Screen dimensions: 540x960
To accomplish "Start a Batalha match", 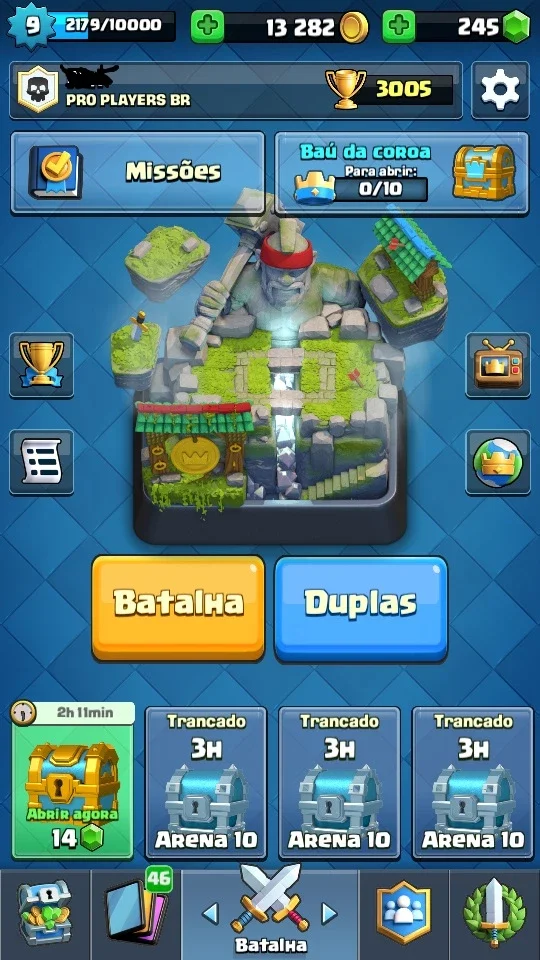I will point(178,607).
